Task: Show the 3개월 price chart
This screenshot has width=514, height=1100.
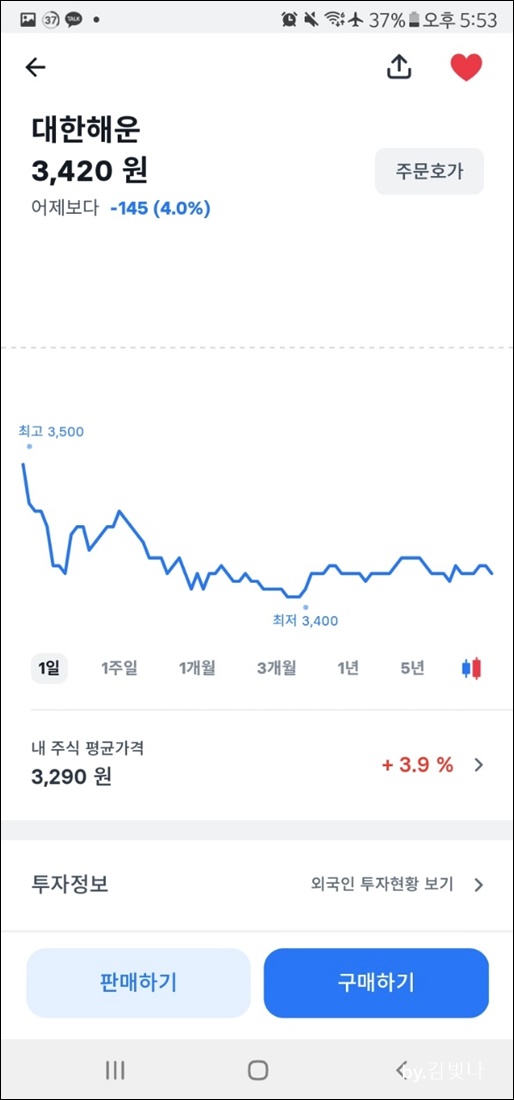Action: point(276,669)
